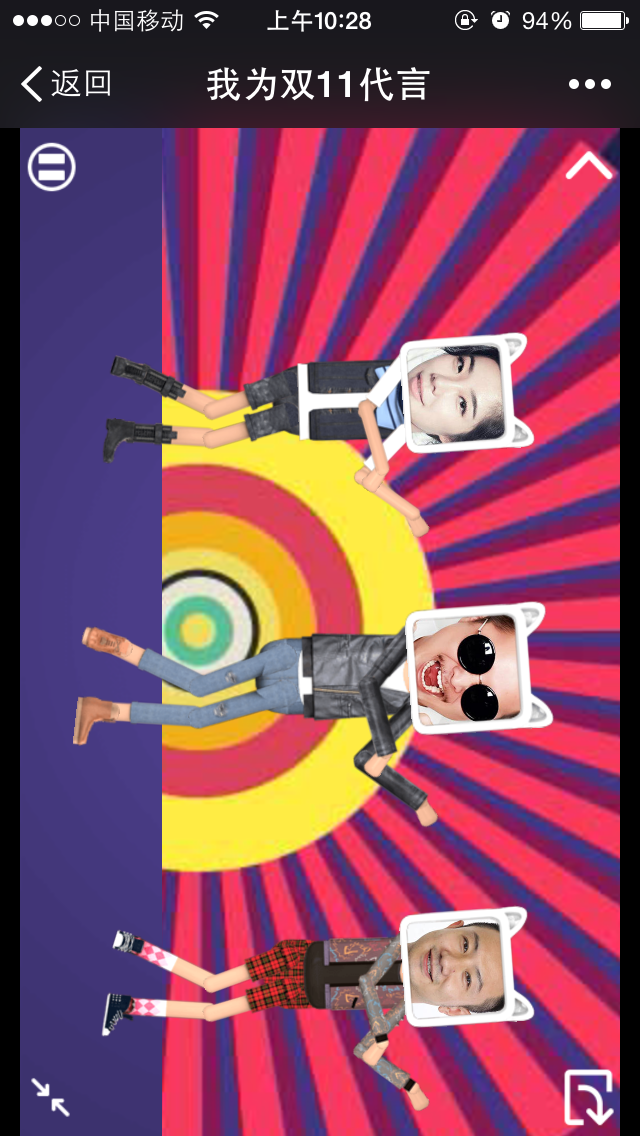Tap the share/export page icon
The height and width of the screenshot is (1136, 640).
click(588, 1097)
